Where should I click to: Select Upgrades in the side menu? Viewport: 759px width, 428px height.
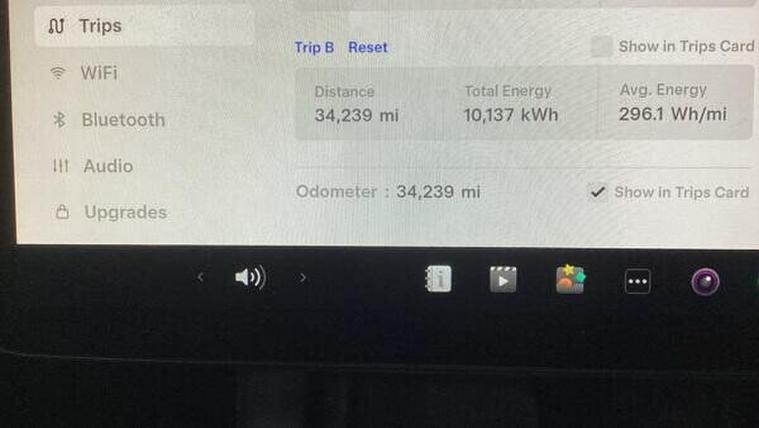124,212
